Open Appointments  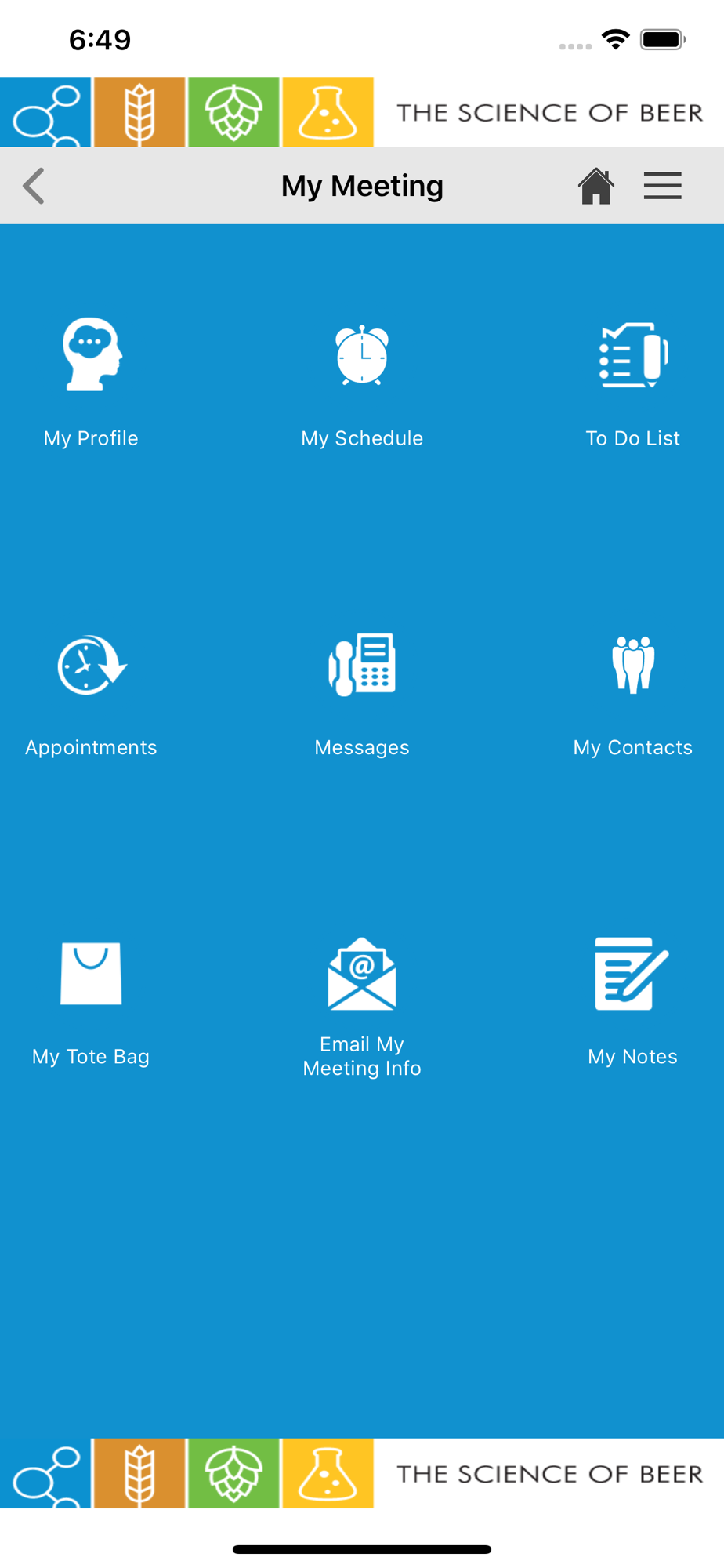click(x=91, y=692)
